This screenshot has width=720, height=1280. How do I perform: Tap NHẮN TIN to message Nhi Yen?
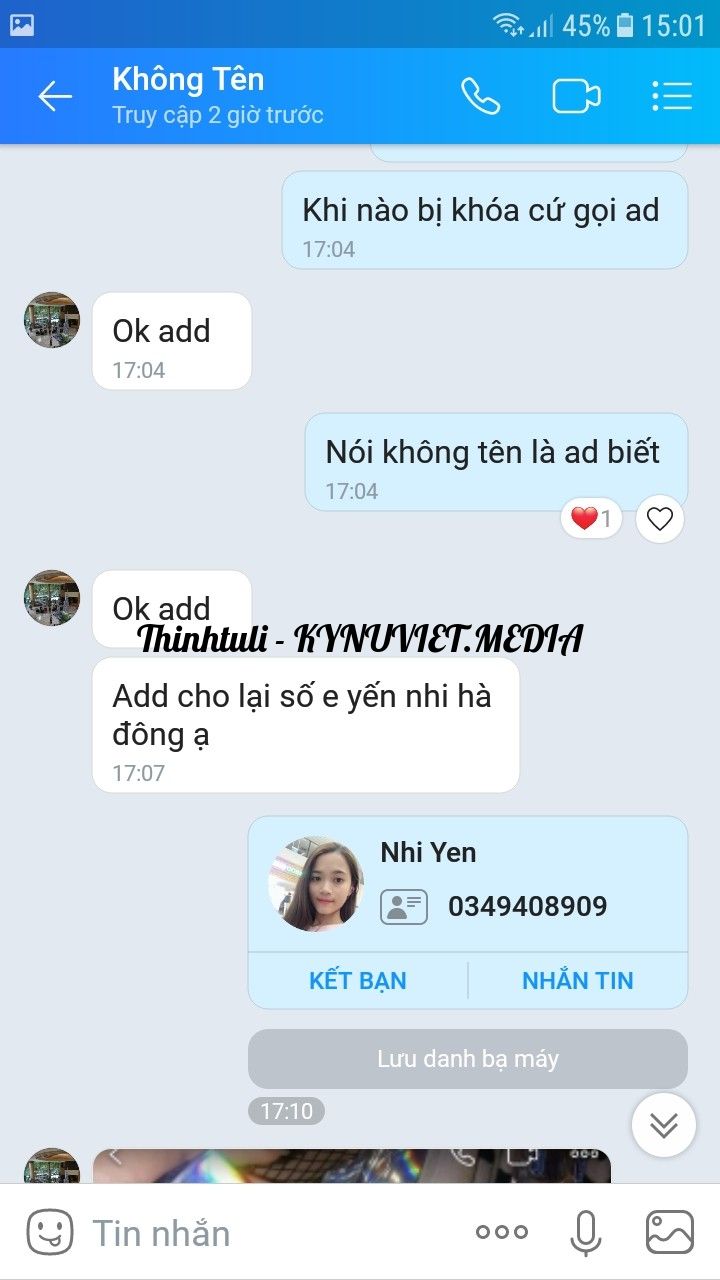click(578, 980)
